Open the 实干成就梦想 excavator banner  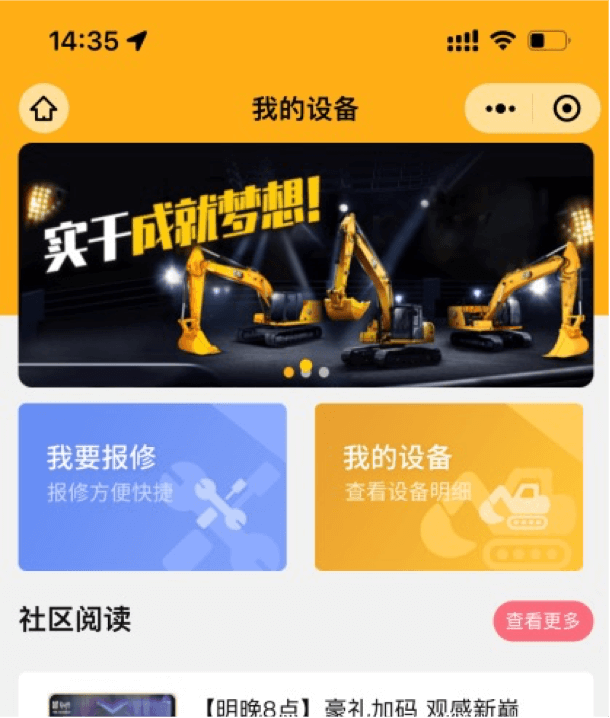click(305, 265)
